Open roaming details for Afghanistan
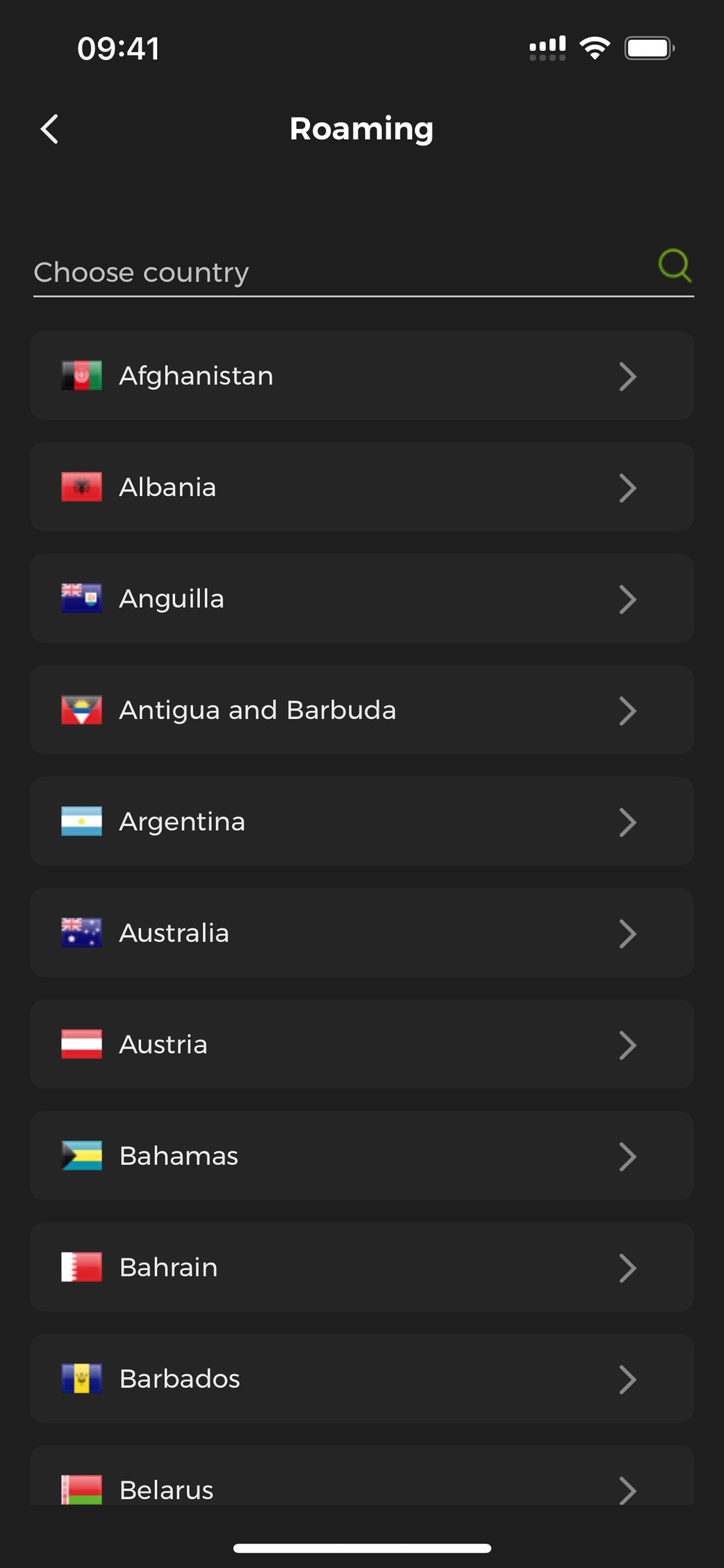724x1568 pixels. pyautogui.click(x=361, y=376)
